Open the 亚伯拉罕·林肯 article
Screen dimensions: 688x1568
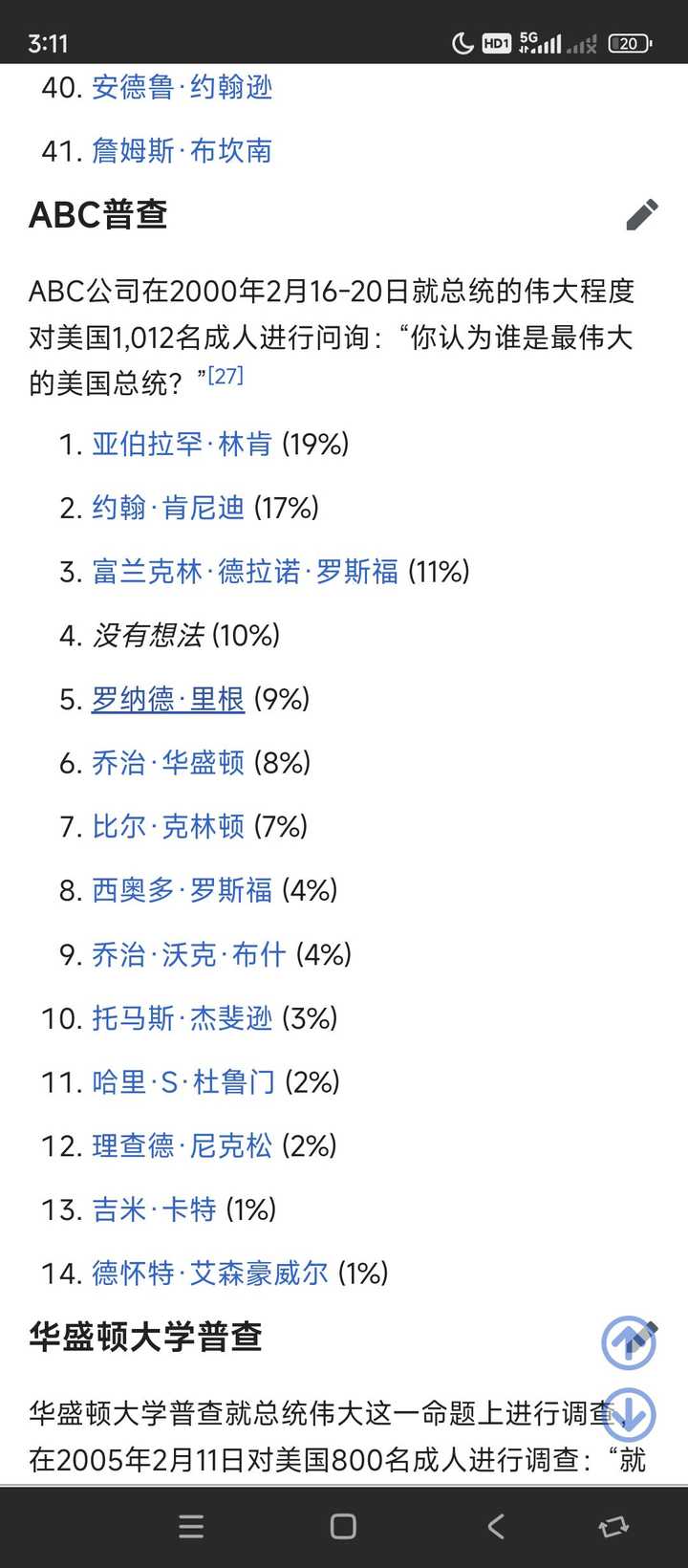[x=183, y=444]
